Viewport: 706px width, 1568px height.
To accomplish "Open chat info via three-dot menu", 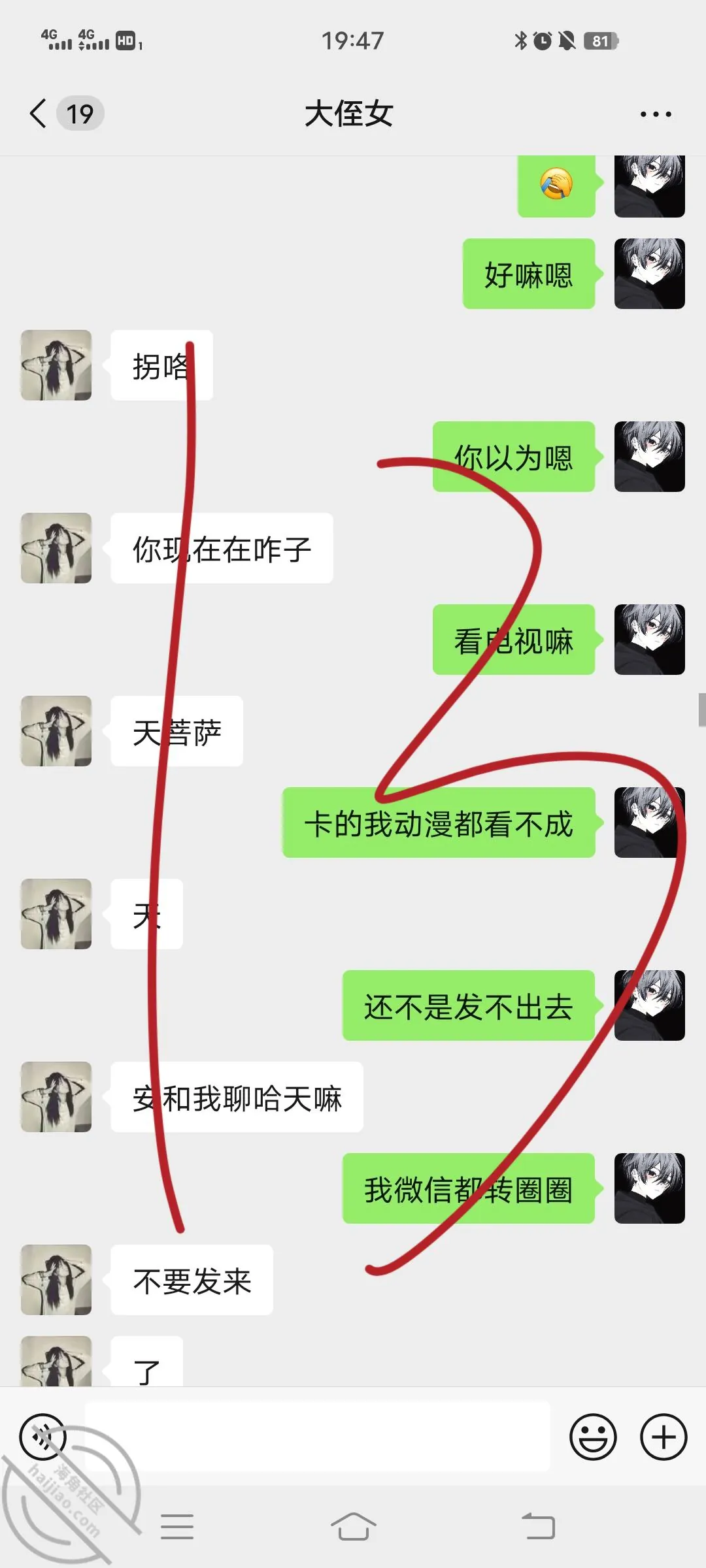I will tap(656, 114).
